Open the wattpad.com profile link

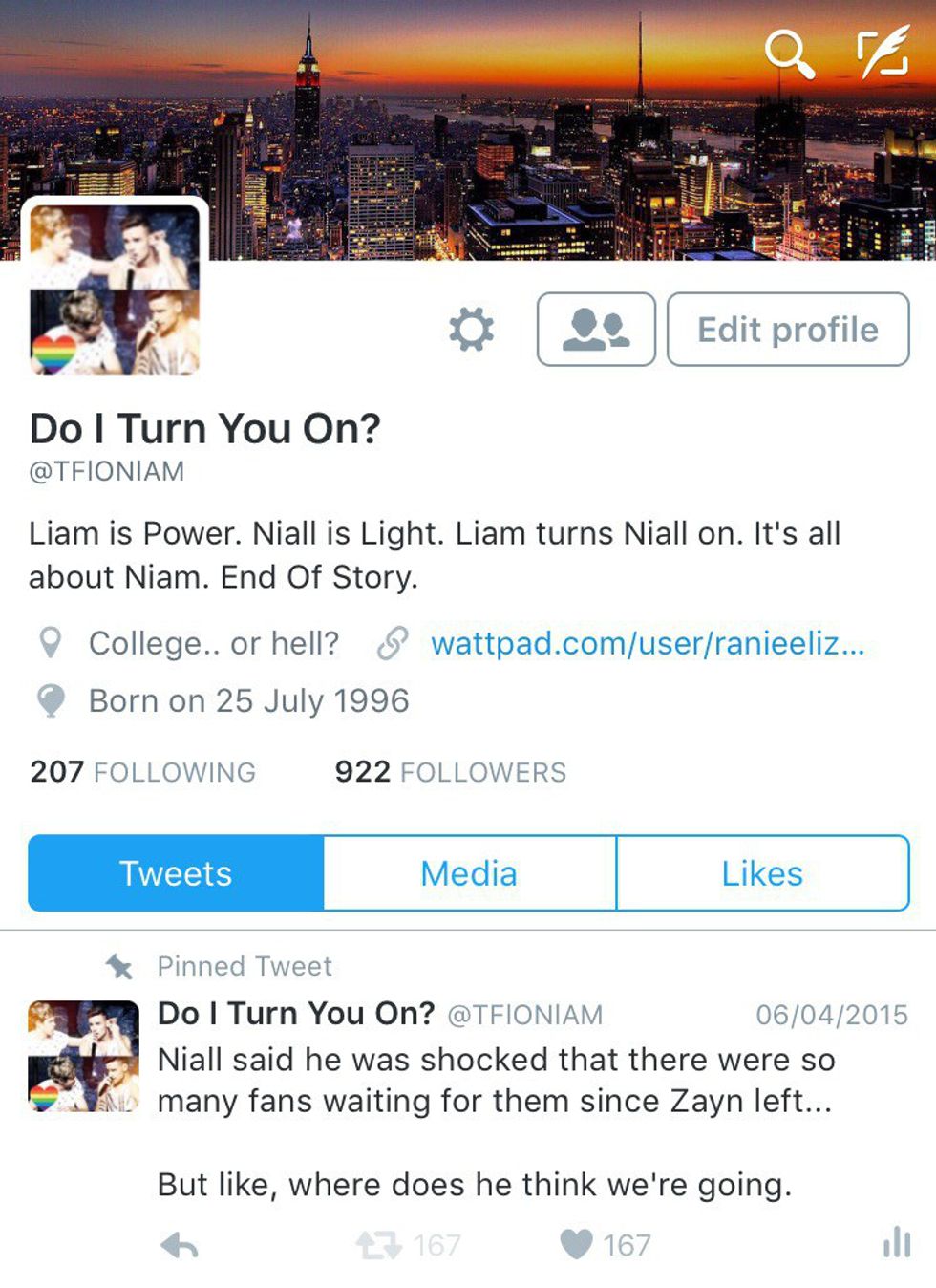click(647, 643)
